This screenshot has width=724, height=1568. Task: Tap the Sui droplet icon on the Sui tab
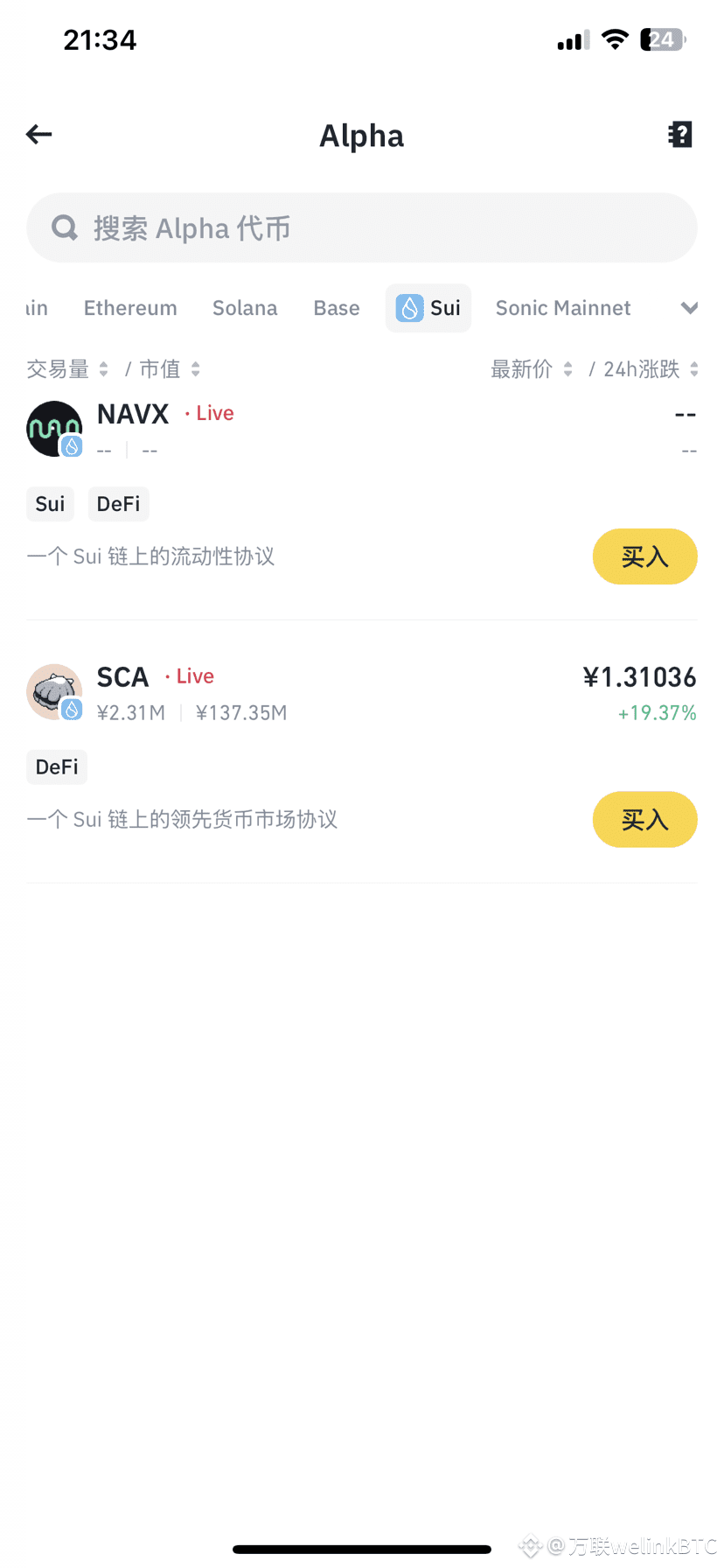409,307
